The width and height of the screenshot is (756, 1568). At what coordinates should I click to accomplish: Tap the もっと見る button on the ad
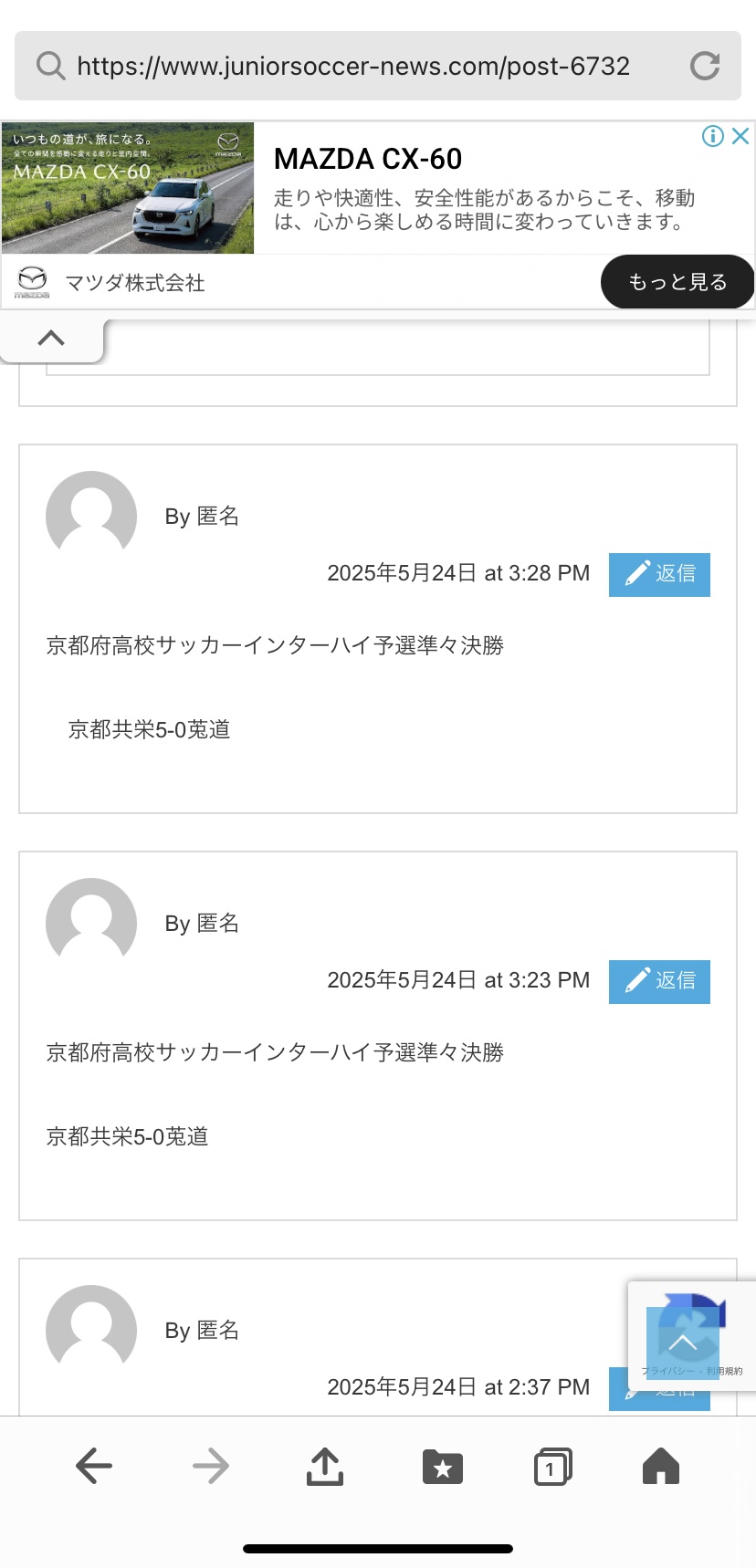[x=677, y=282]
